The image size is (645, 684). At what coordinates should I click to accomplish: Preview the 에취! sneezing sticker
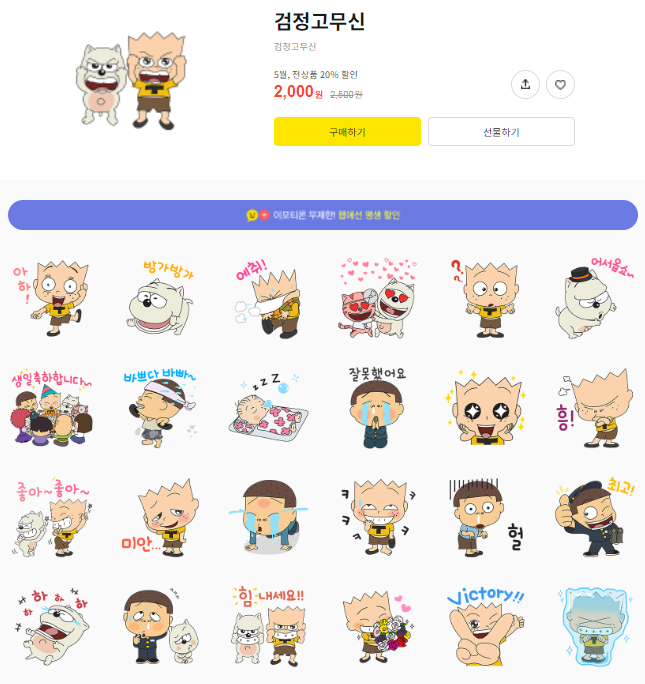click(268, 297)
